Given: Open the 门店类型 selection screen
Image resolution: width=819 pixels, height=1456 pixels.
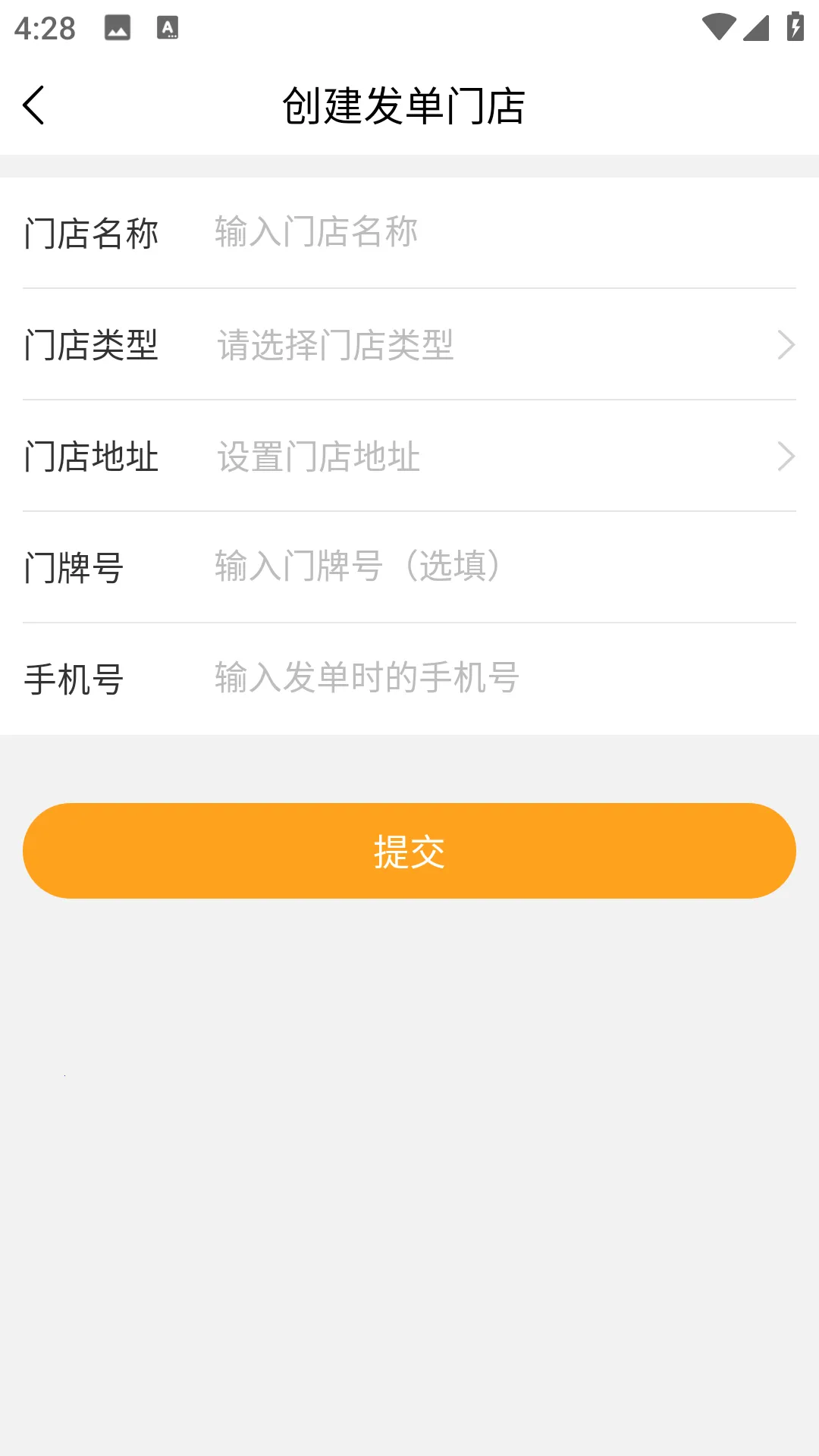Looking at the screenshot, I should point(409,346).
